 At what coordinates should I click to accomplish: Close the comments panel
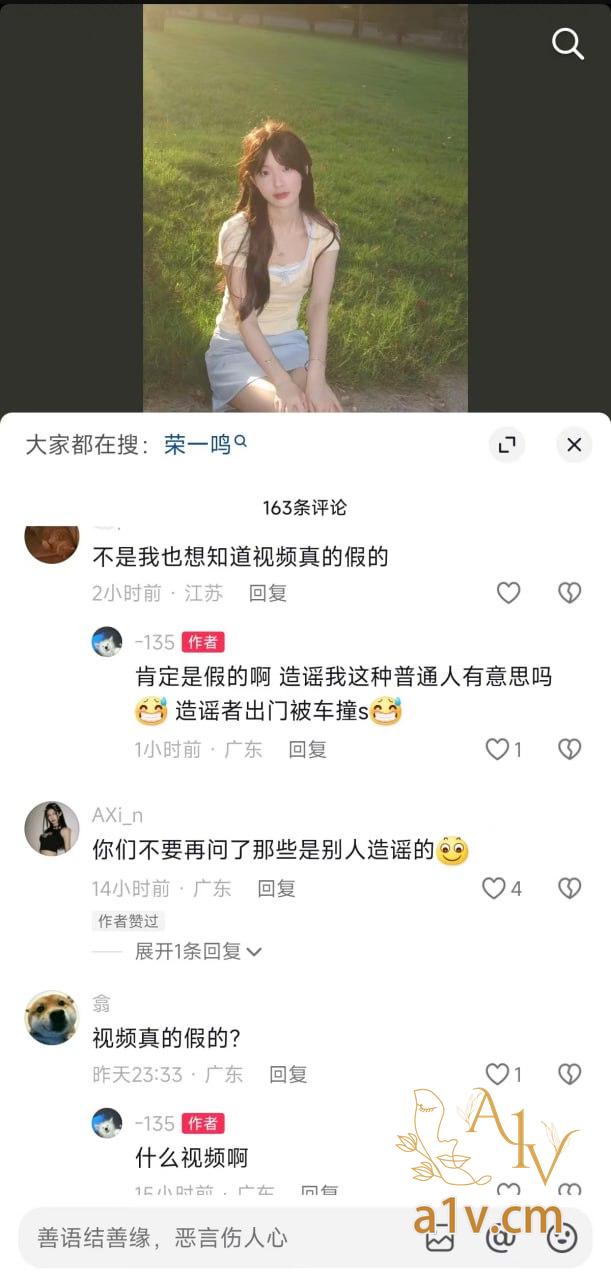(x=574, y=445)
